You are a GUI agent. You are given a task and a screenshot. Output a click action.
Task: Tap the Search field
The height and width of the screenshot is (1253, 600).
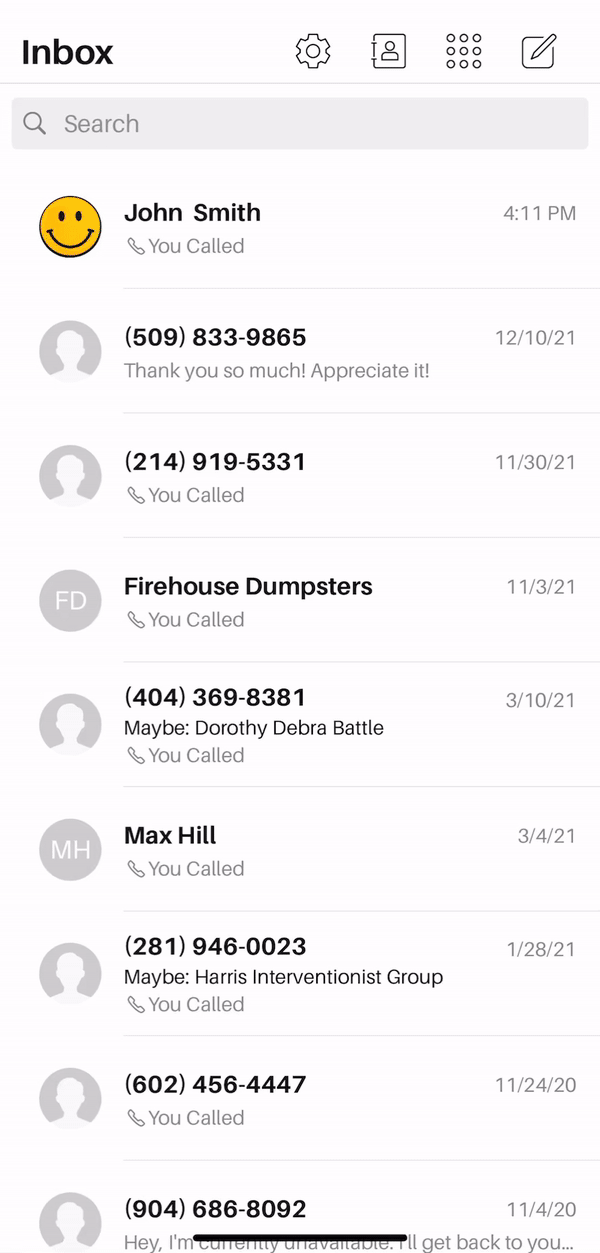click(300, 123)
